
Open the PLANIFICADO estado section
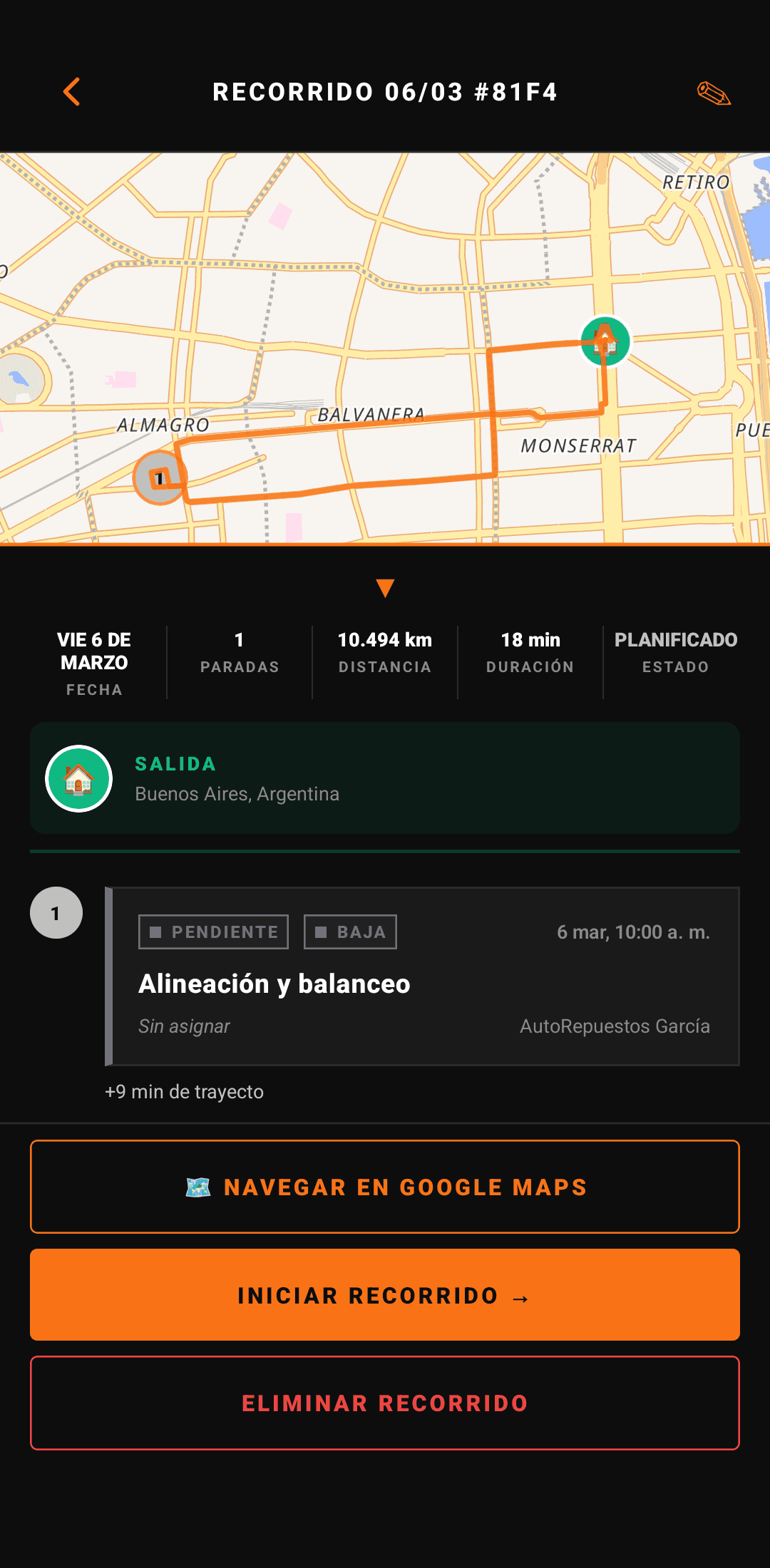click(676, 651)
